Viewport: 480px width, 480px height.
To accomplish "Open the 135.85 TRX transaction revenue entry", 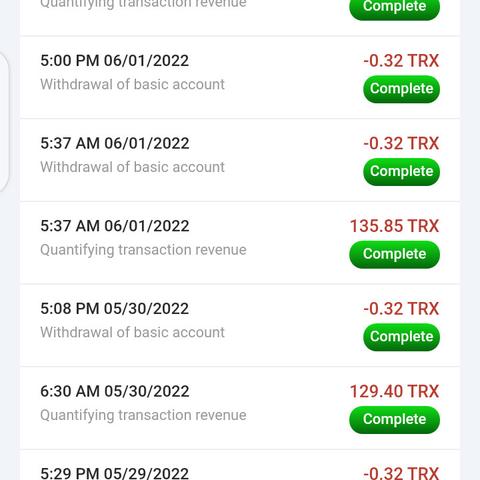I will (240, 243).
